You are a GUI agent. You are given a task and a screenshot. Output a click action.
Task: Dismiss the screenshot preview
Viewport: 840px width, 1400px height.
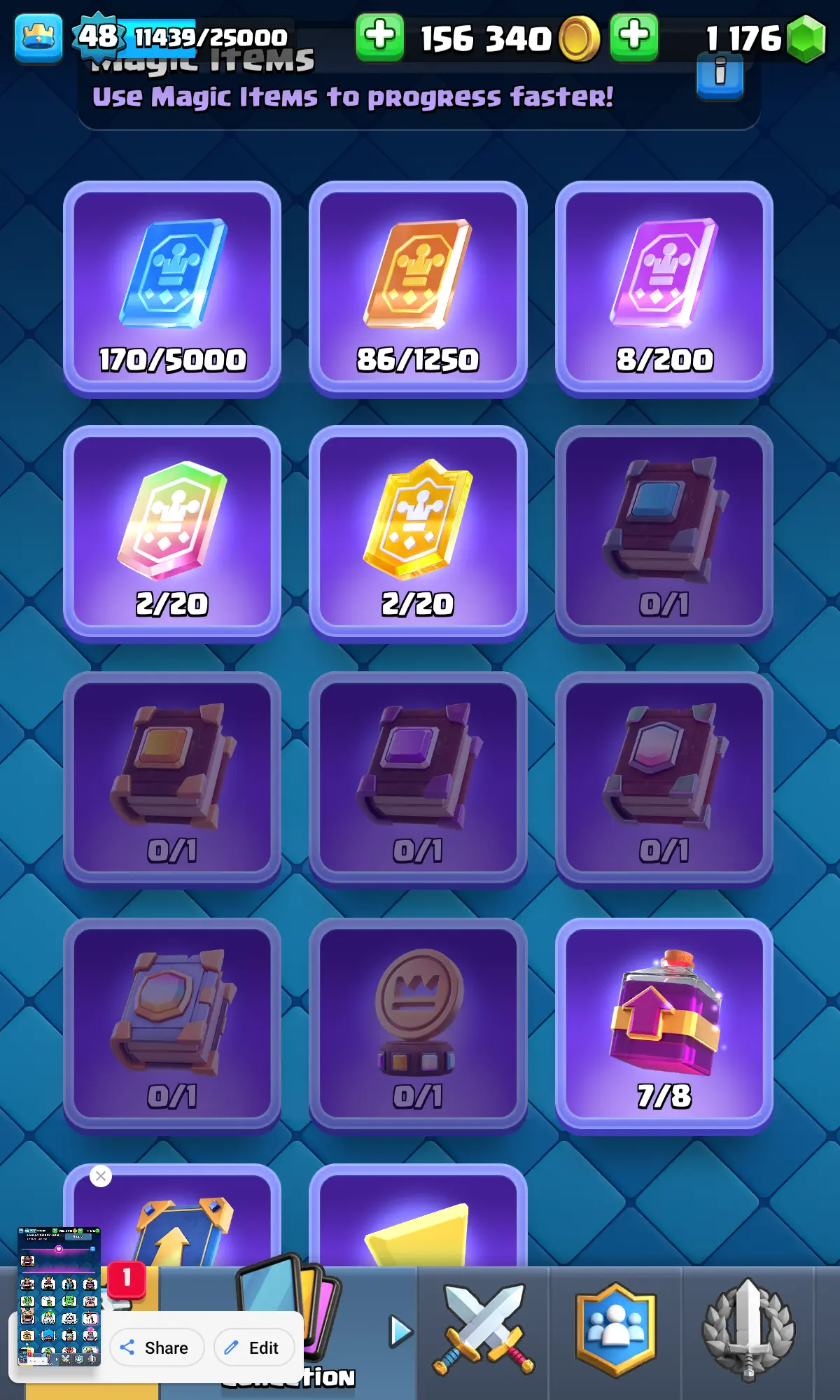coord(101,1176)
